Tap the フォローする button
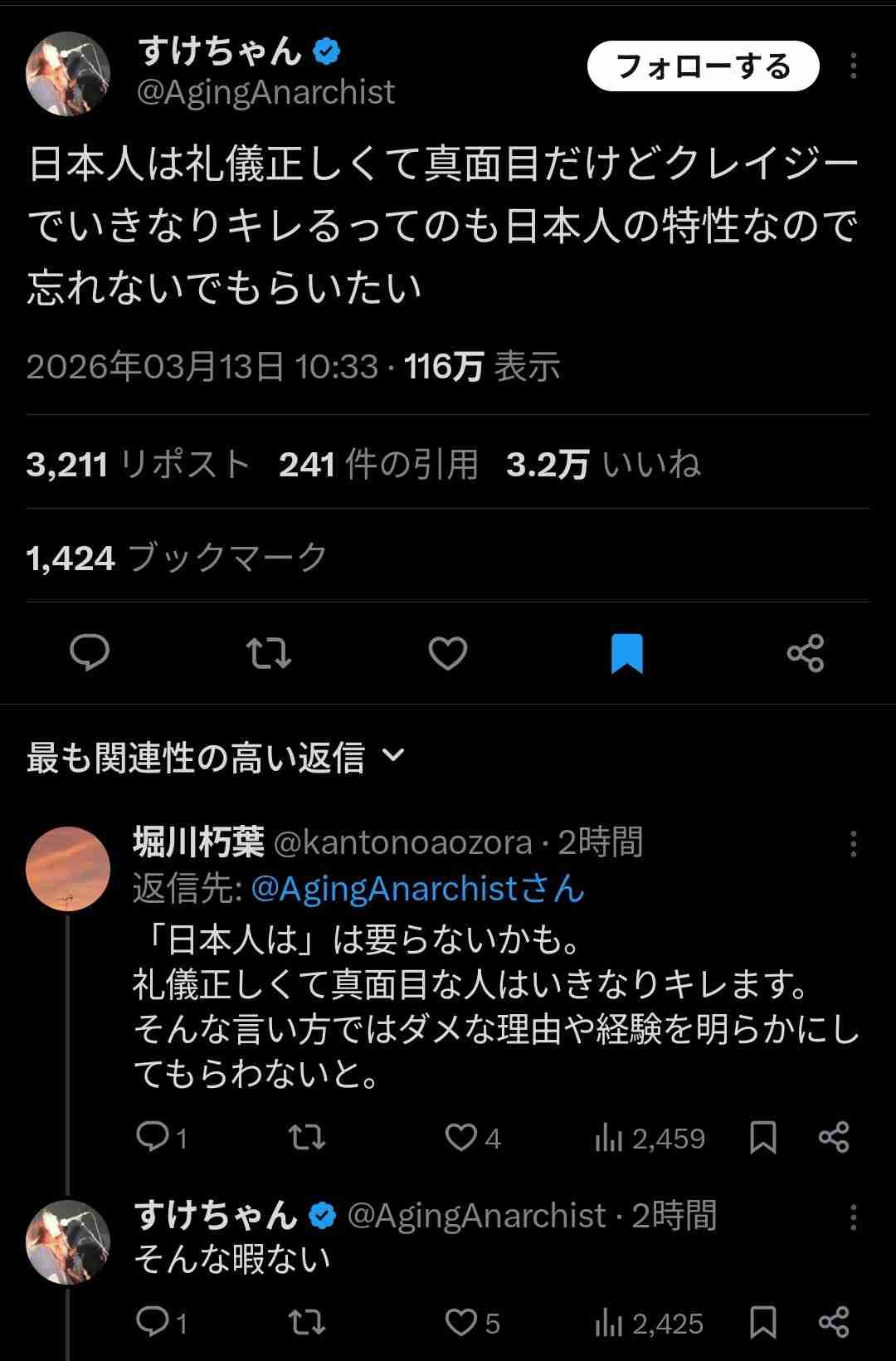The image size is (896, 1361). point(703,66)
